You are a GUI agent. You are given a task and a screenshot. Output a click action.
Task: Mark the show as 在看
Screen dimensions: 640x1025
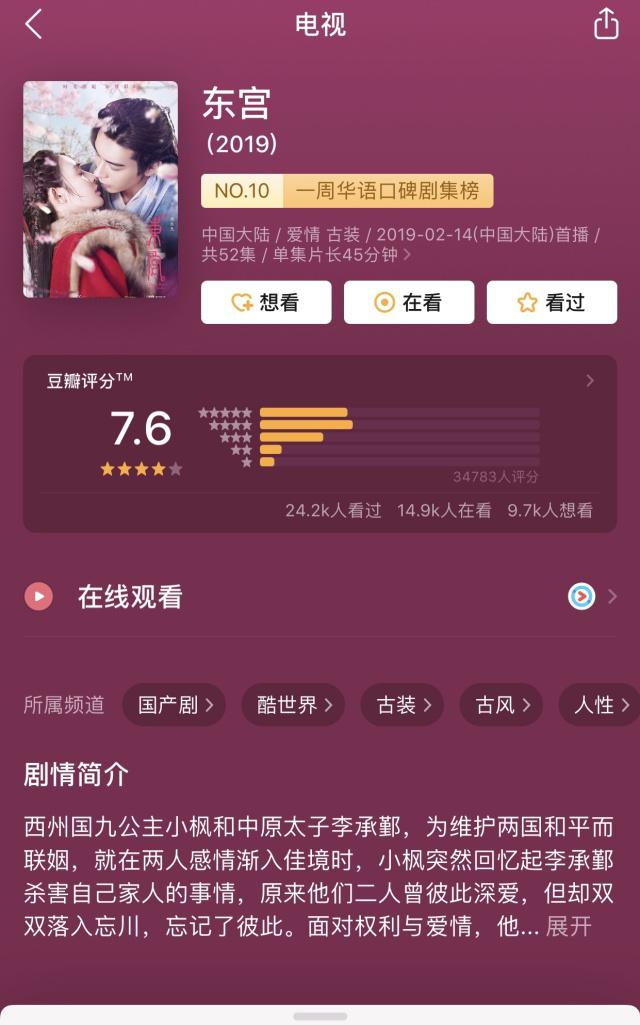408,302
